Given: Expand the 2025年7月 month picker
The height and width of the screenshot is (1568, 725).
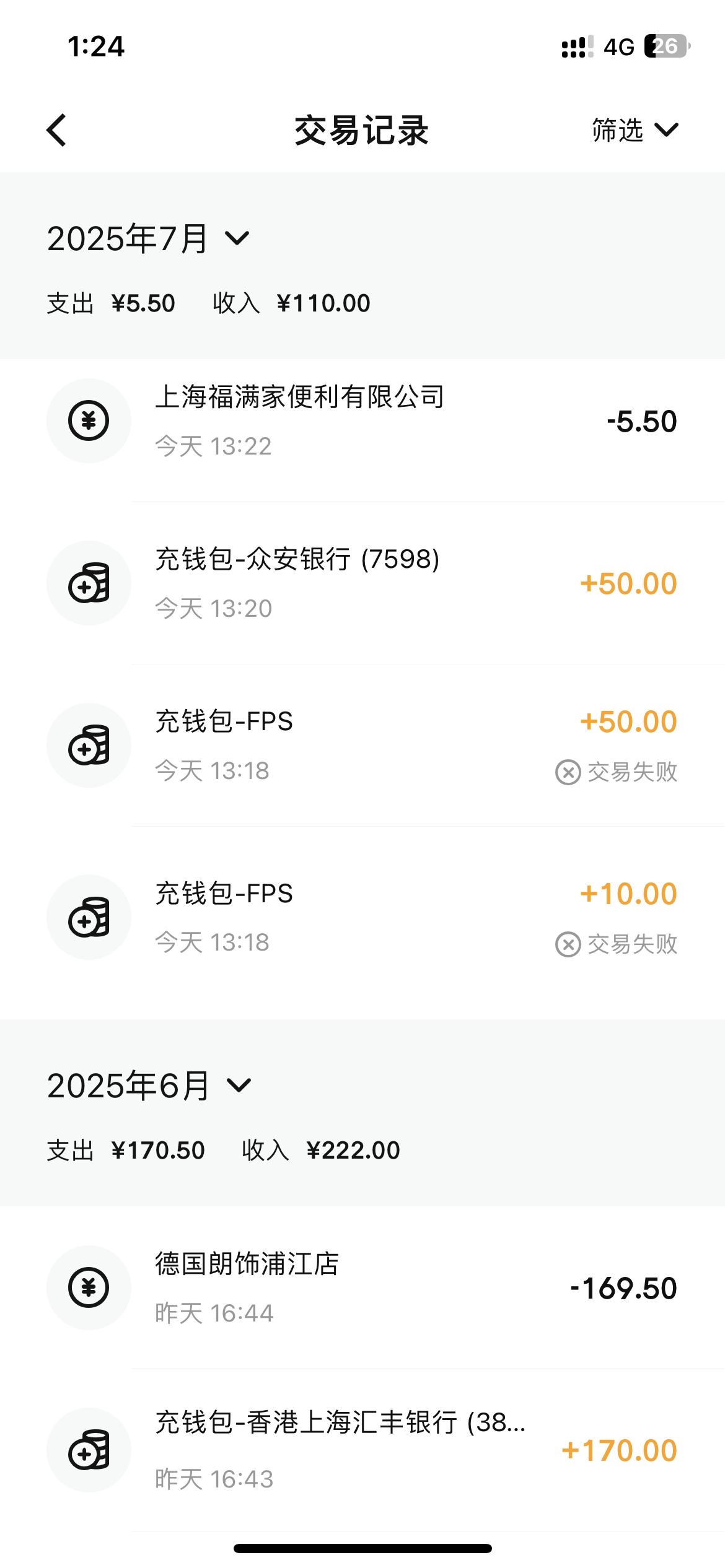Looking at the screenshot, I should click(149, 238).
